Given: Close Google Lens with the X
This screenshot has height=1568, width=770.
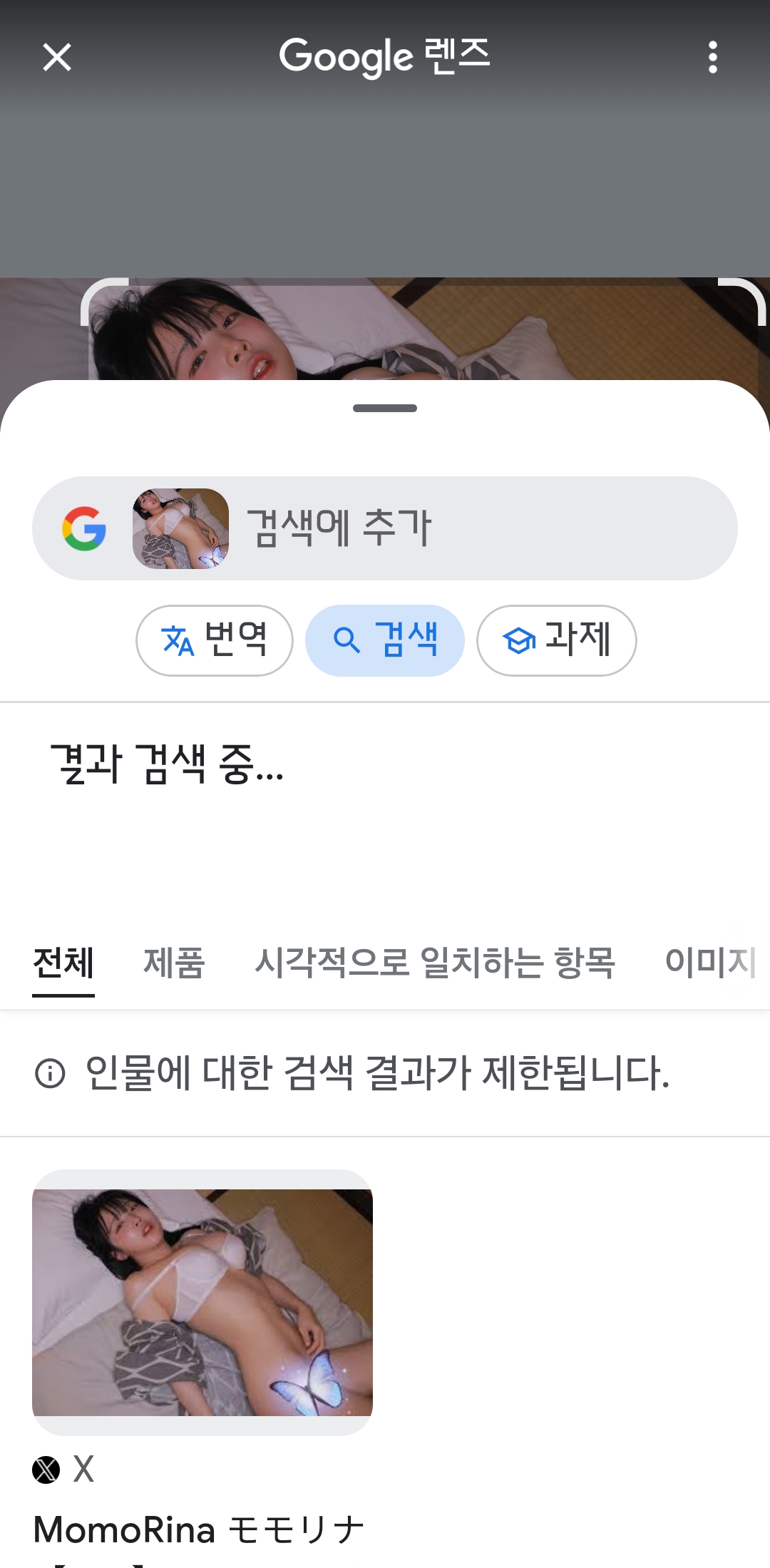Looking at the screenshot, I should 57,57.
